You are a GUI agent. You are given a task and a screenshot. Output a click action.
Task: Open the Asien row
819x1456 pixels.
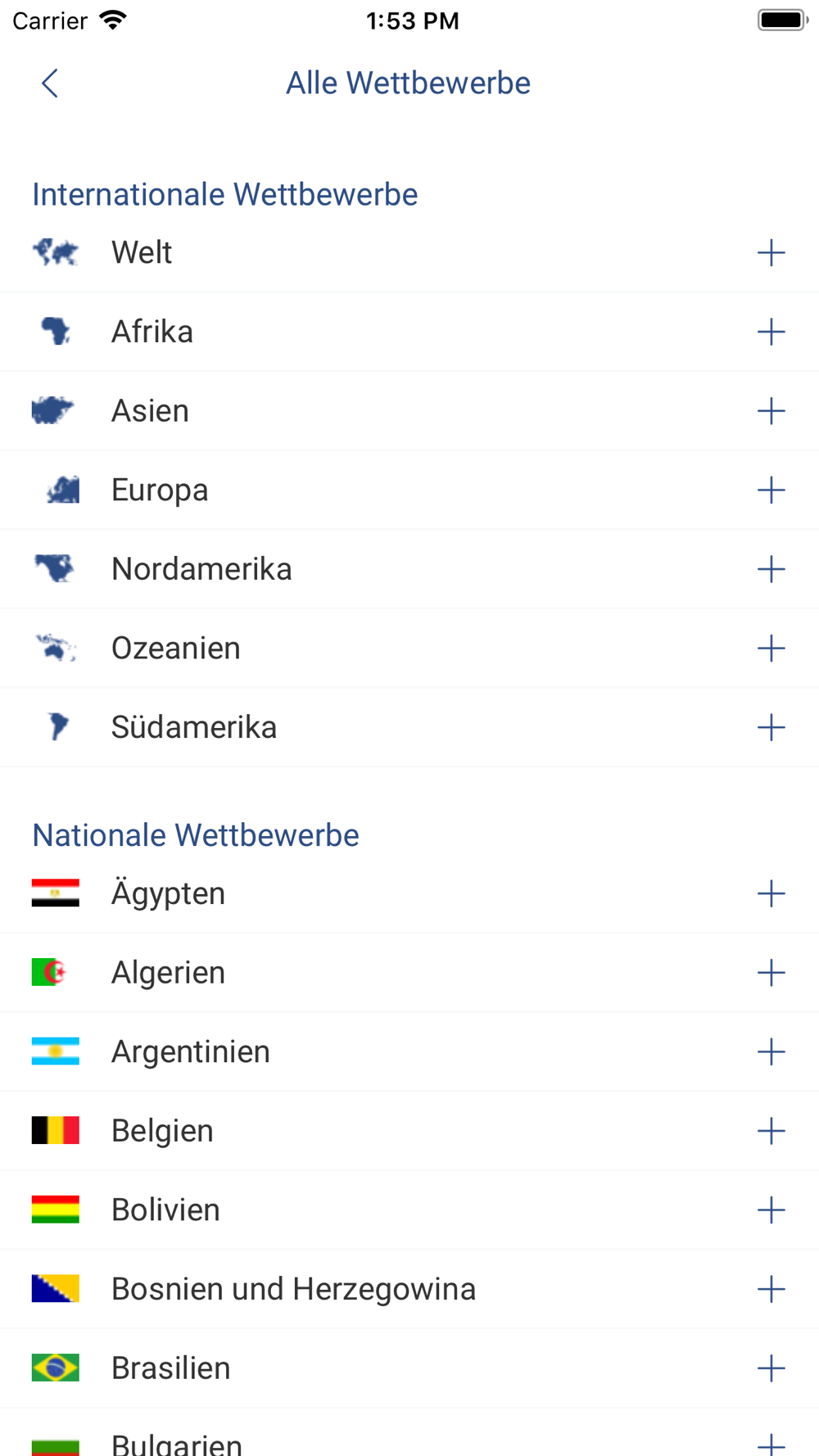coord(409,410)
